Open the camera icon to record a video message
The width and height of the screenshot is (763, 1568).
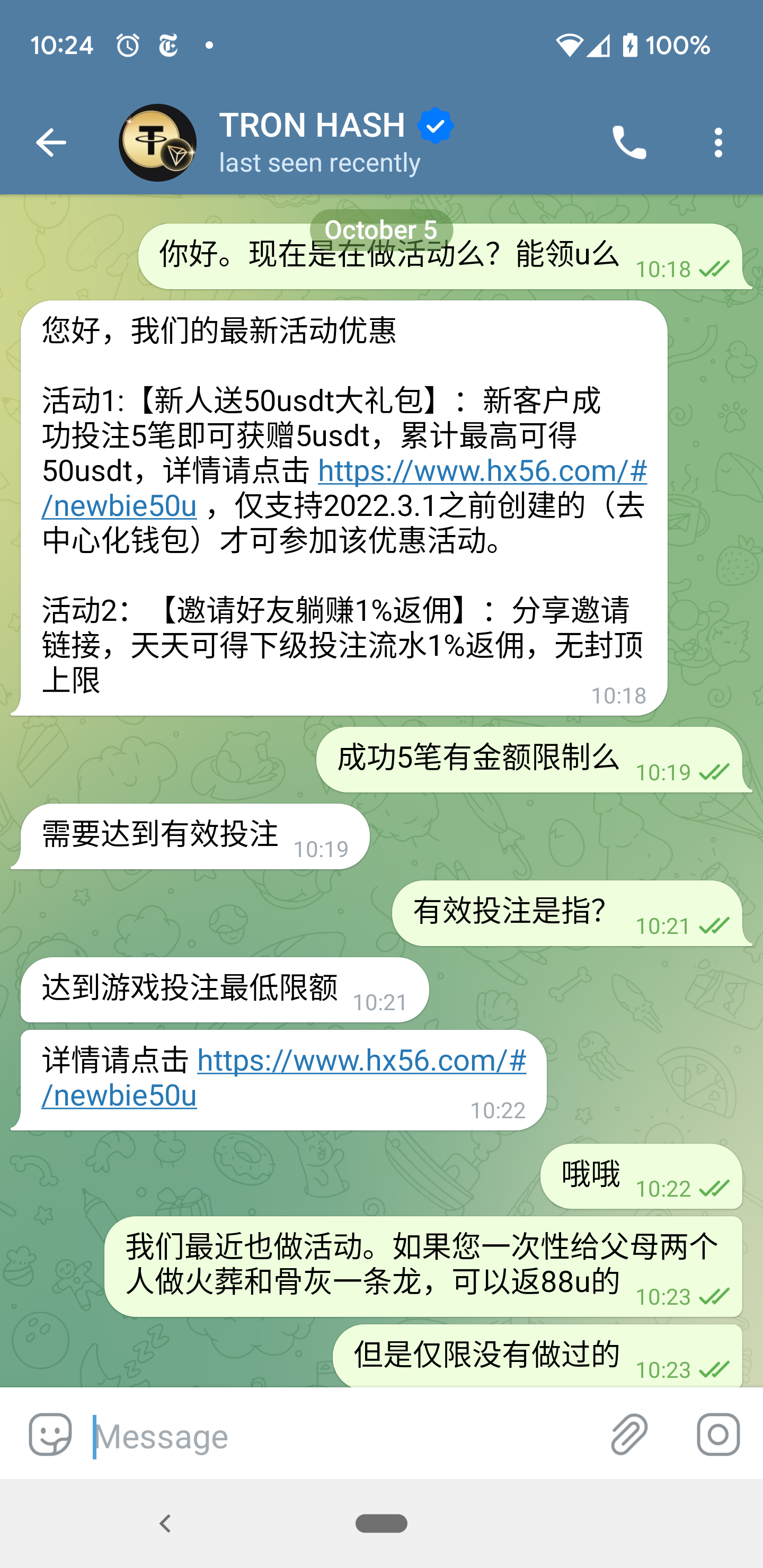tap(718, 1435)
